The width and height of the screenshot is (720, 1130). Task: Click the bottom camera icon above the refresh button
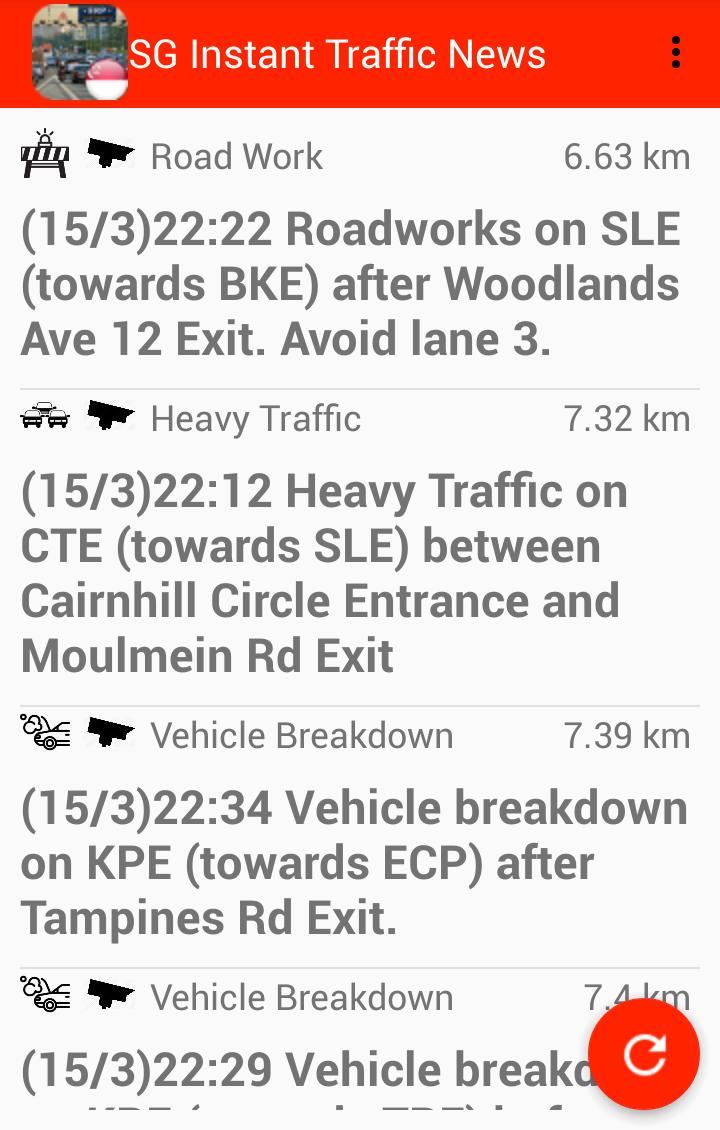click(x=112, y=992)
